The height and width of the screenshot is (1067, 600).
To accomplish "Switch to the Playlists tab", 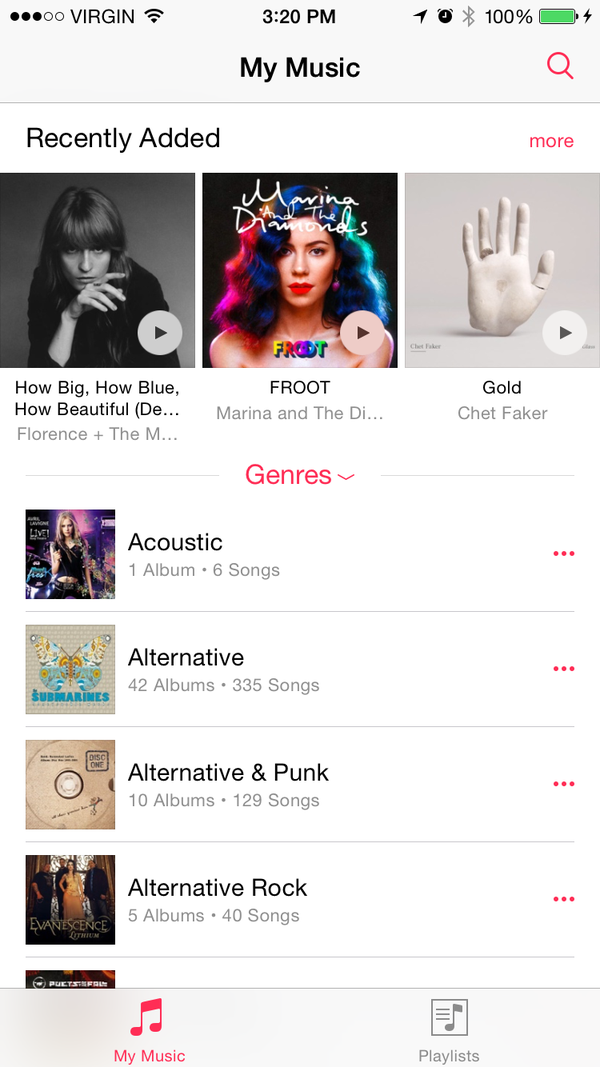I will coord(449,1030).
